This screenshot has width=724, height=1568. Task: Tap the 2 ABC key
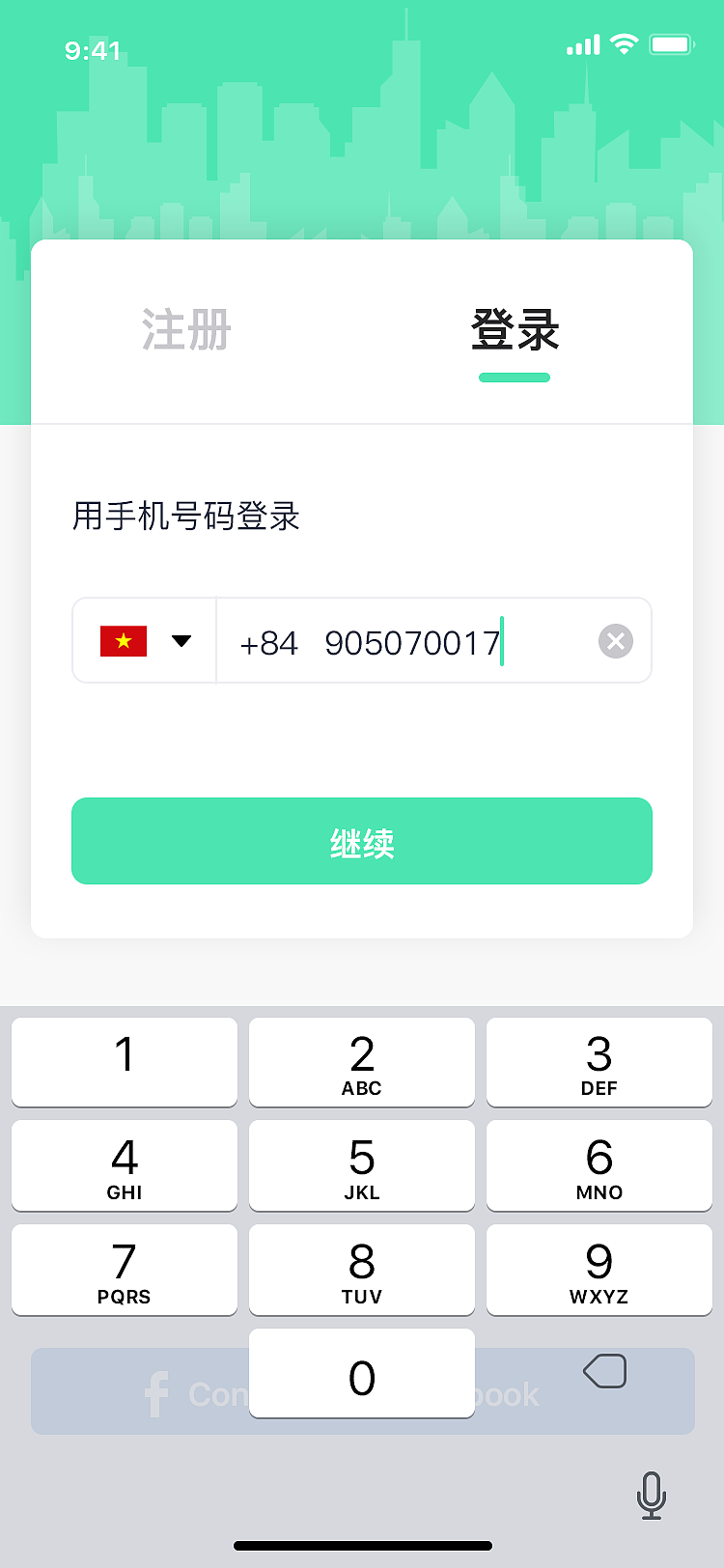click(362, 1062)
